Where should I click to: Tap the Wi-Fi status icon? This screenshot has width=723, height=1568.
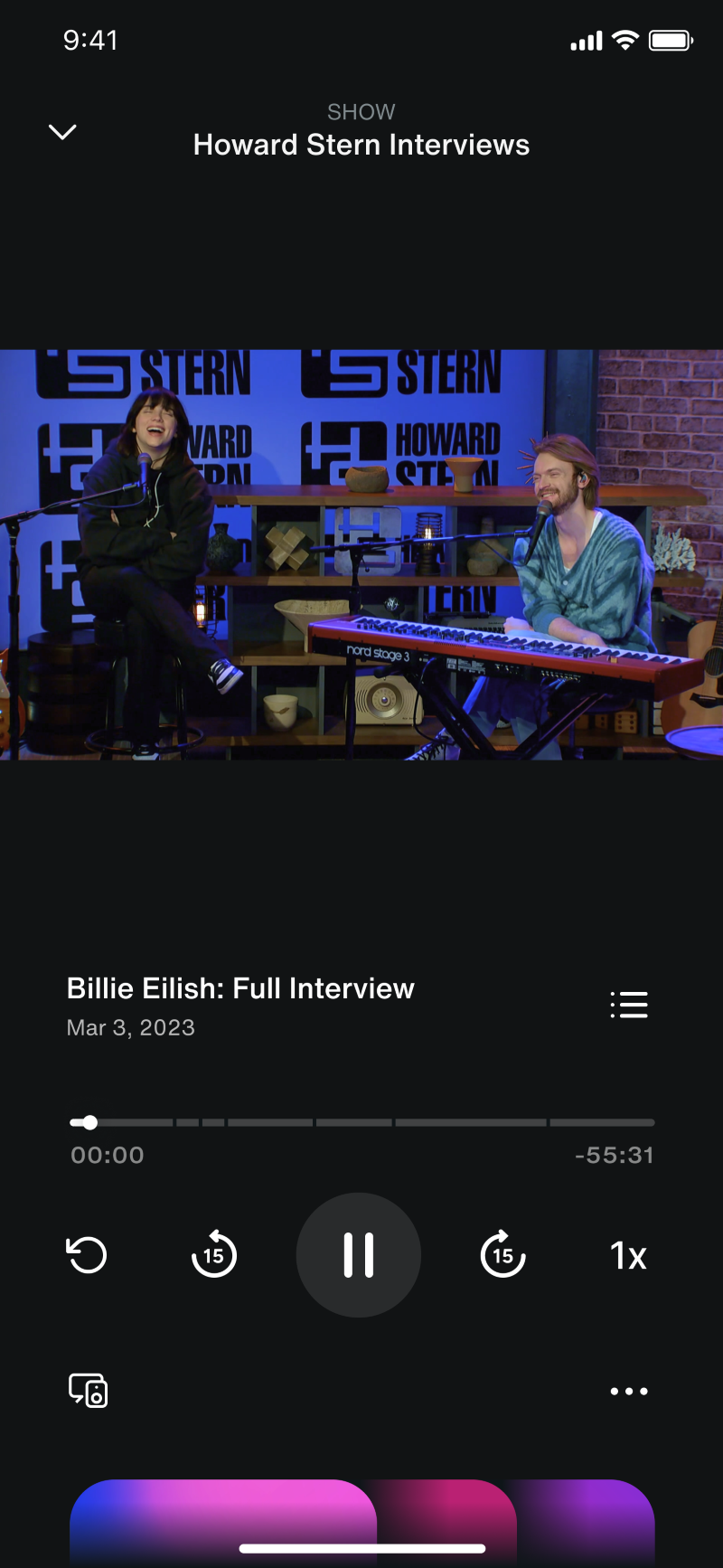pyautogui.click(x=624, y=40)
